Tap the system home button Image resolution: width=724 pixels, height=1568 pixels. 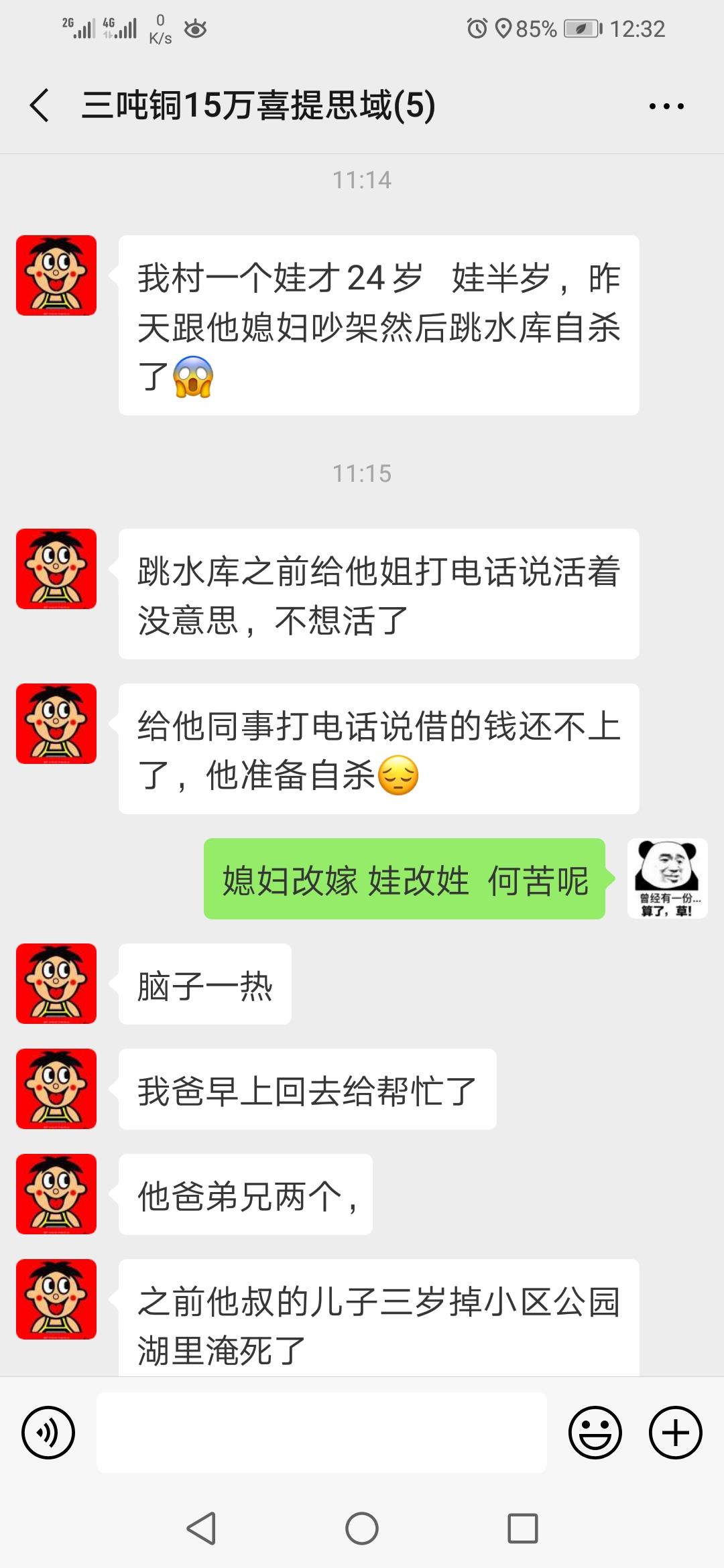pyautogui.click(x=362, y=1529)
